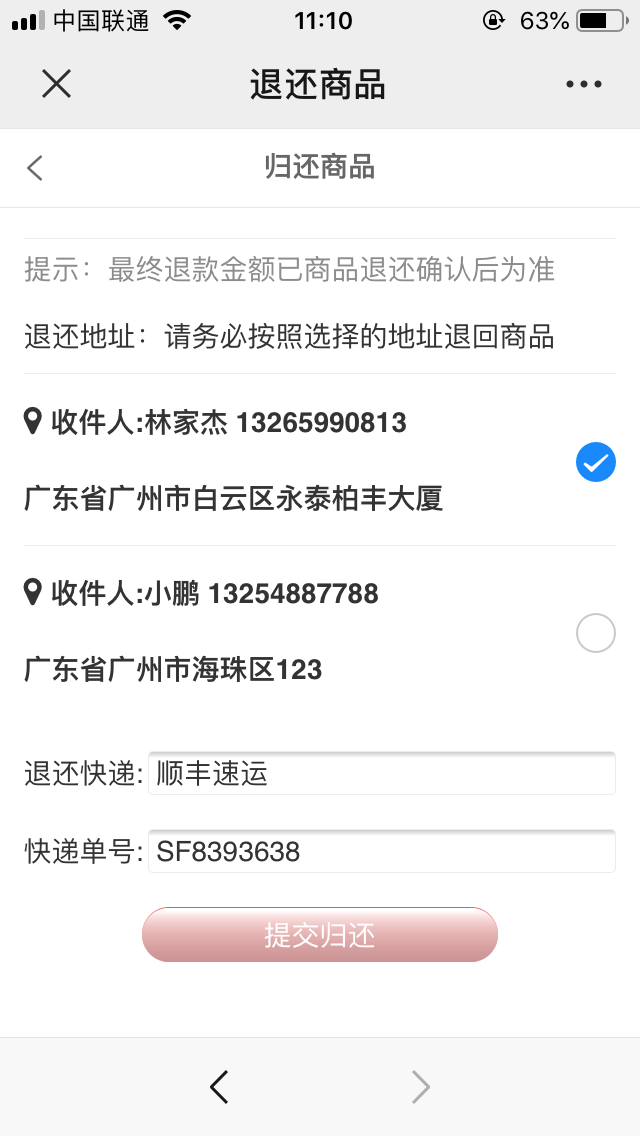The width and height of the screenshot is (640, 1136).
Task: Open the three-dot overflow menu
Action: click(583, 84)
